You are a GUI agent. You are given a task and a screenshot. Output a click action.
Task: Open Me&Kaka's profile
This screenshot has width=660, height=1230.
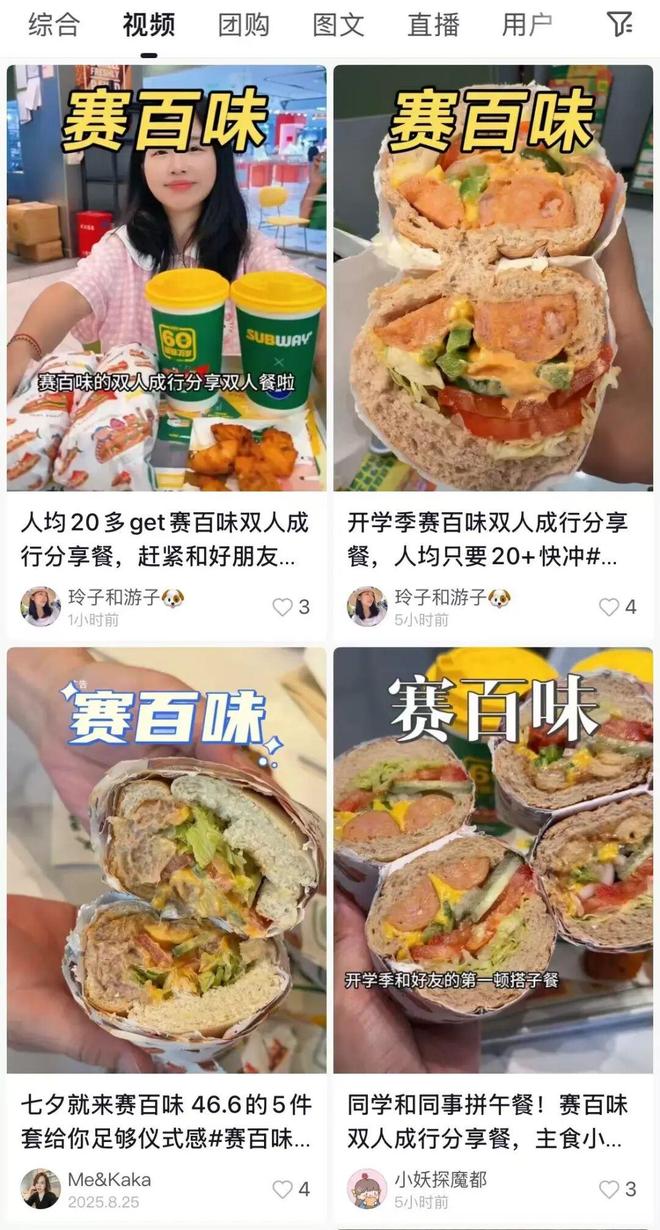coord(41,1188)
